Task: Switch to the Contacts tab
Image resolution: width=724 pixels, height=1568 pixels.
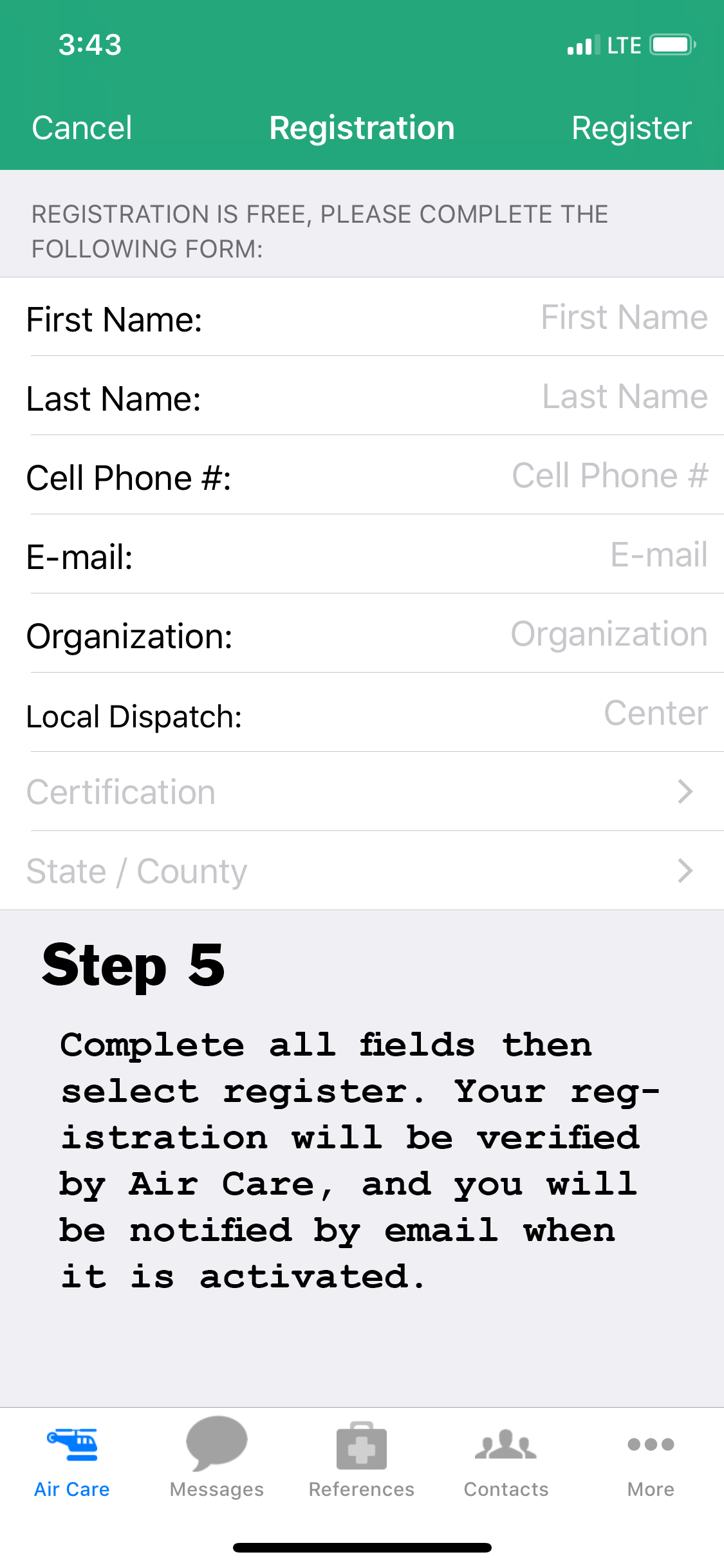Action: [x=506, y=1461]
